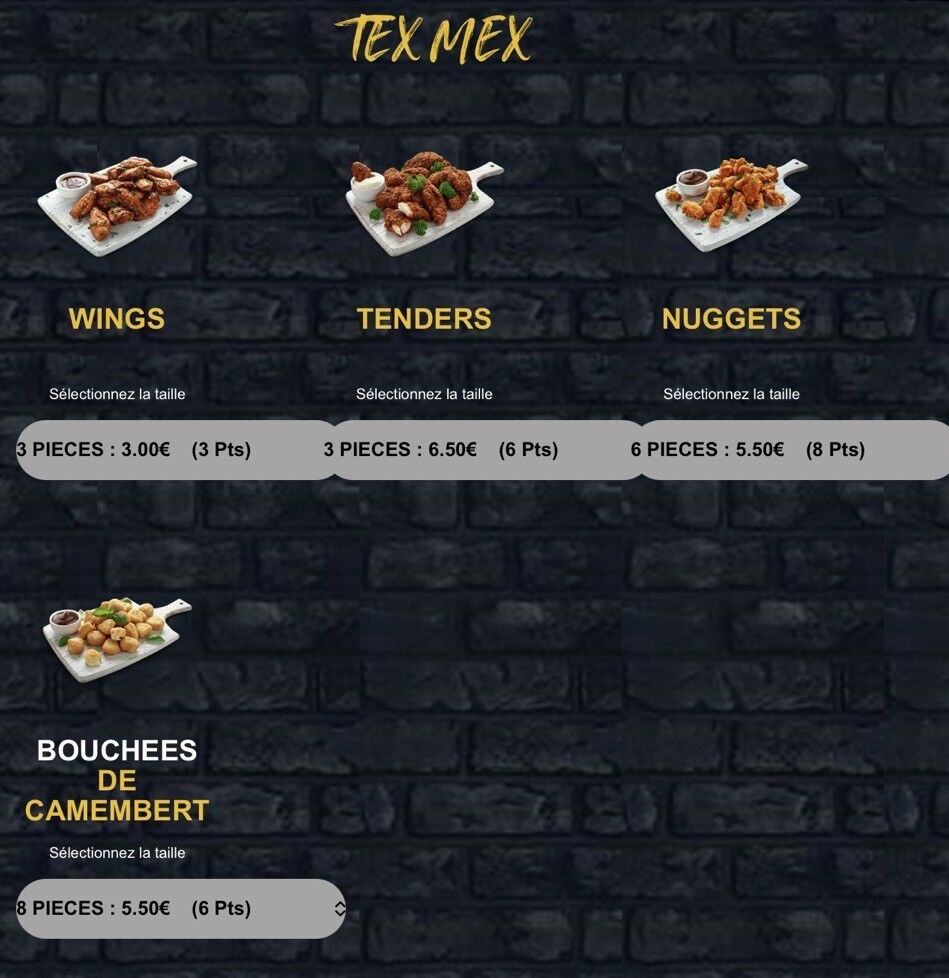Expand the Bouchees de Camembert size selector

click(x=170, y=910)
